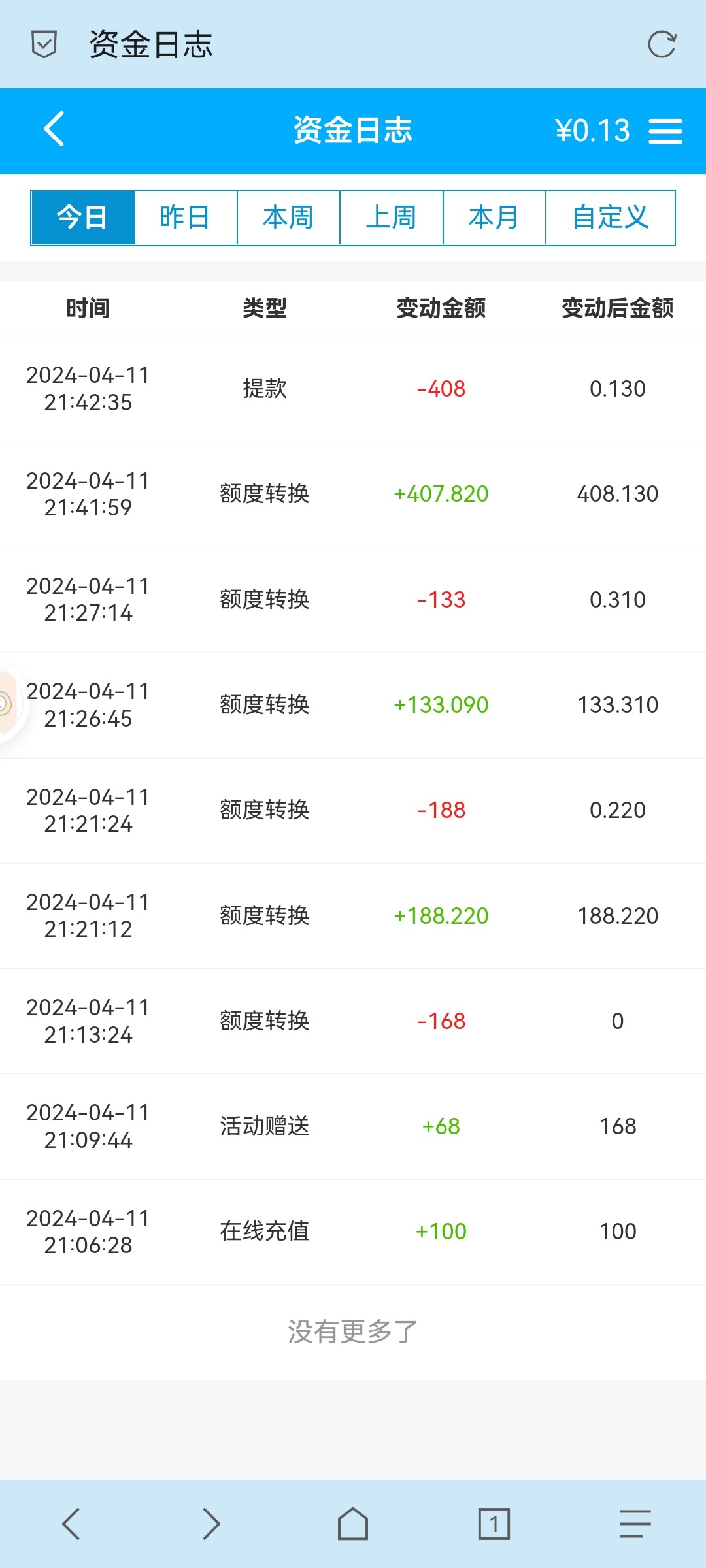
Task: Go forward in the browser toolbar
Action: point(212,1524)
